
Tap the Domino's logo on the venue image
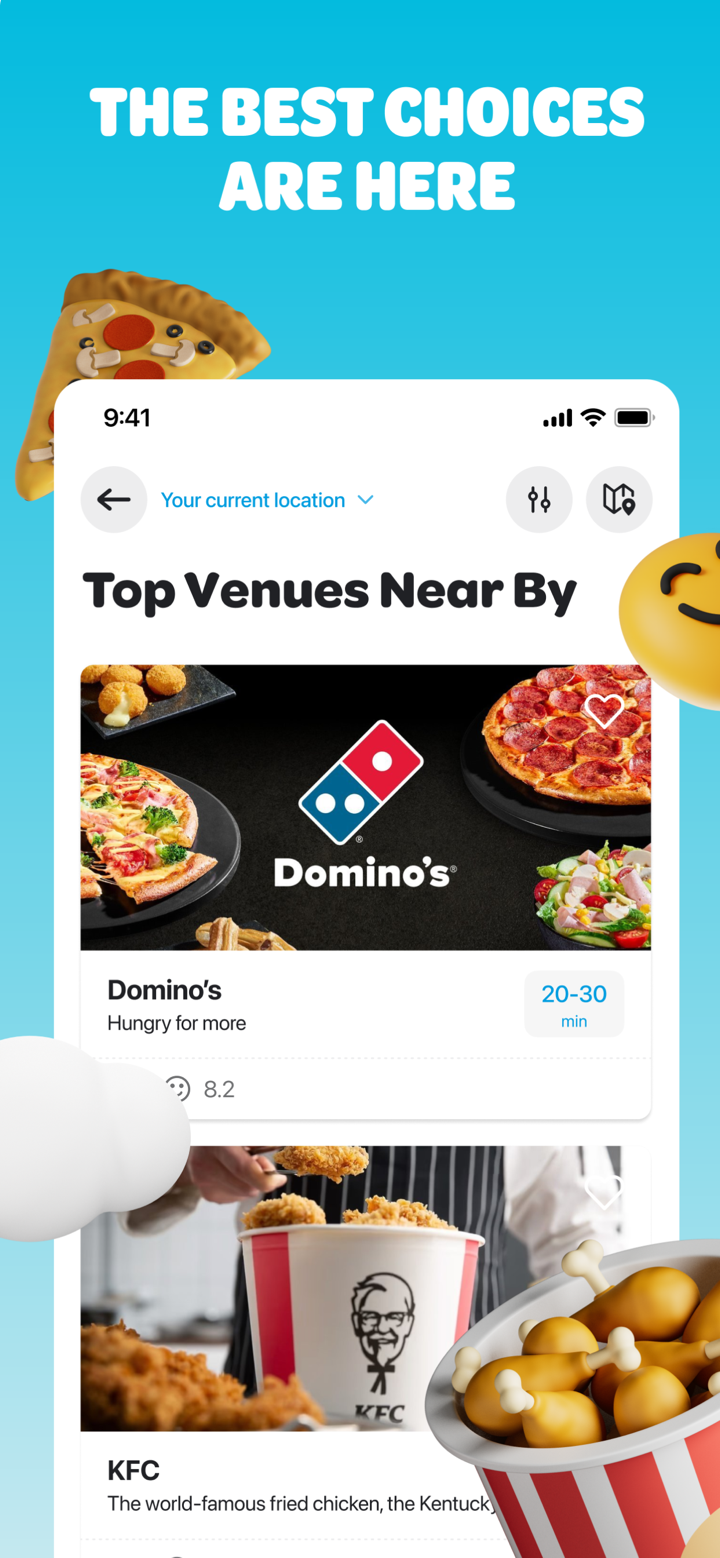pyautogui.click(x=364, y=790)
